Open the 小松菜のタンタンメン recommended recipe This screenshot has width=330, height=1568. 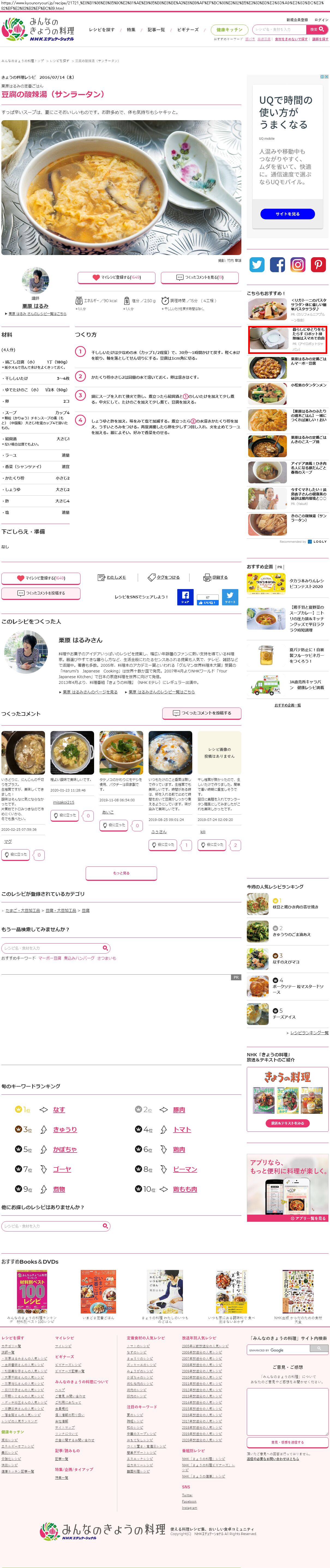(x=308, y=385)
